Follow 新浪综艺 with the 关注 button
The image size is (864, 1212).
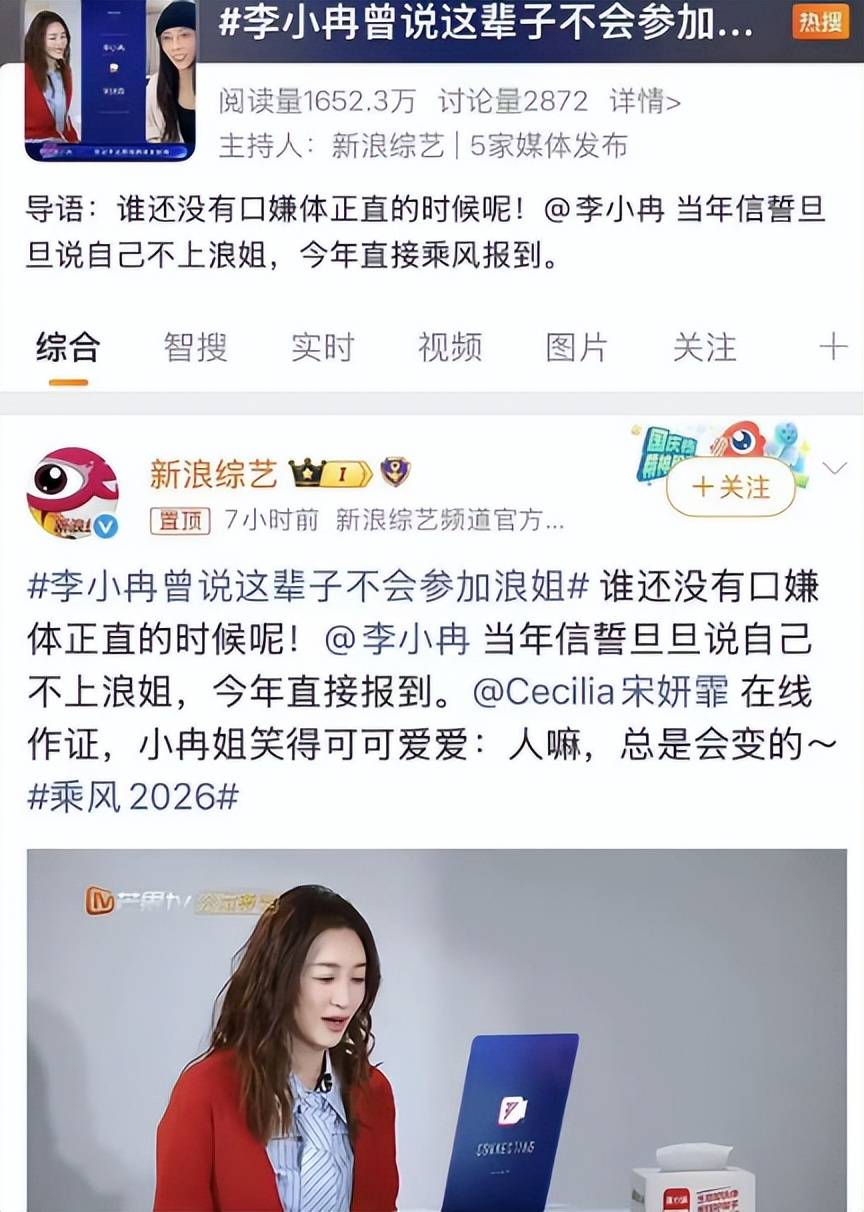pyautogui.click(x=731, y=487)
